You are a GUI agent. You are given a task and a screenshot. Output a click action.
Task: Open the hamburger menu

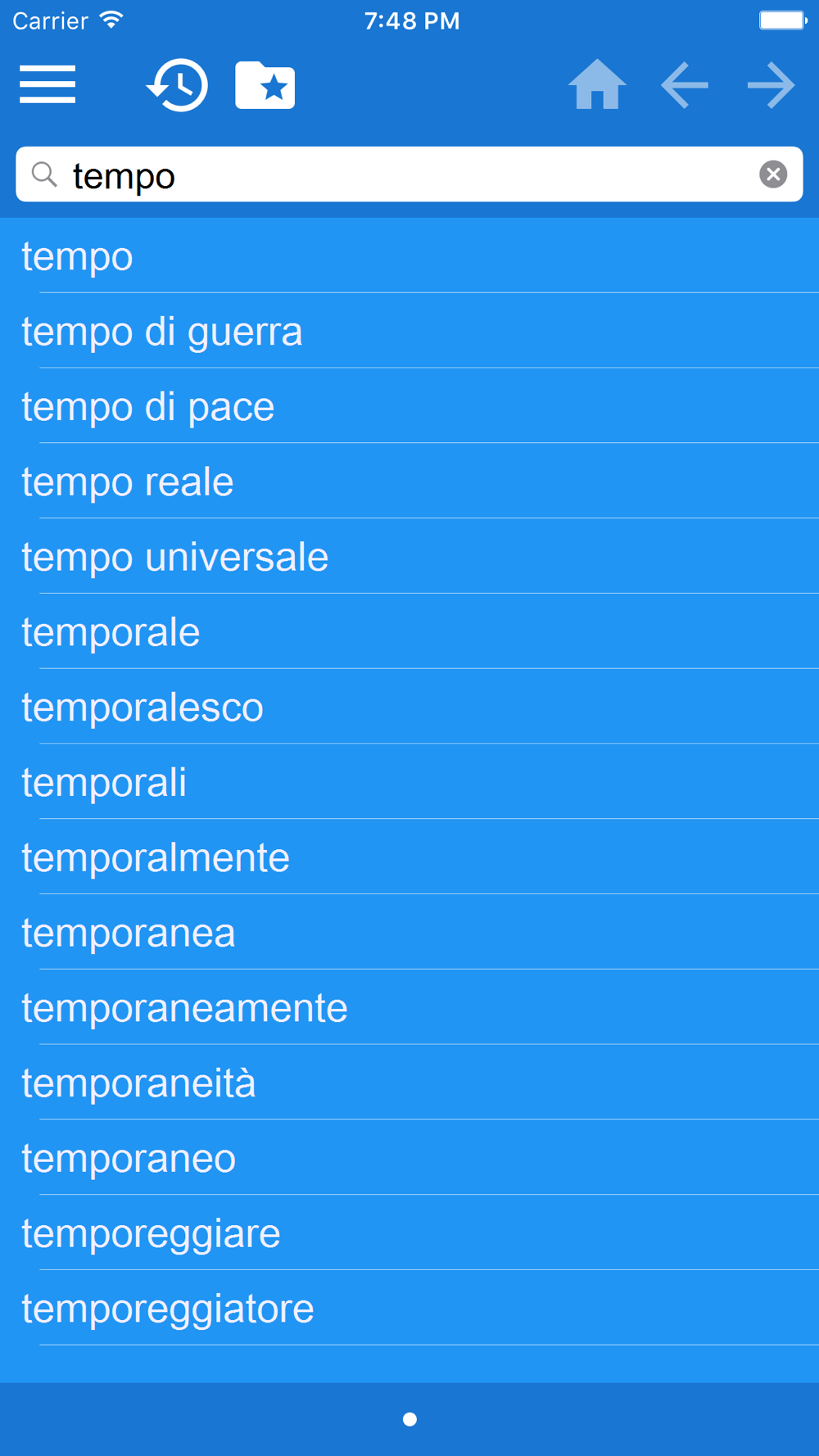coord(48,84)
